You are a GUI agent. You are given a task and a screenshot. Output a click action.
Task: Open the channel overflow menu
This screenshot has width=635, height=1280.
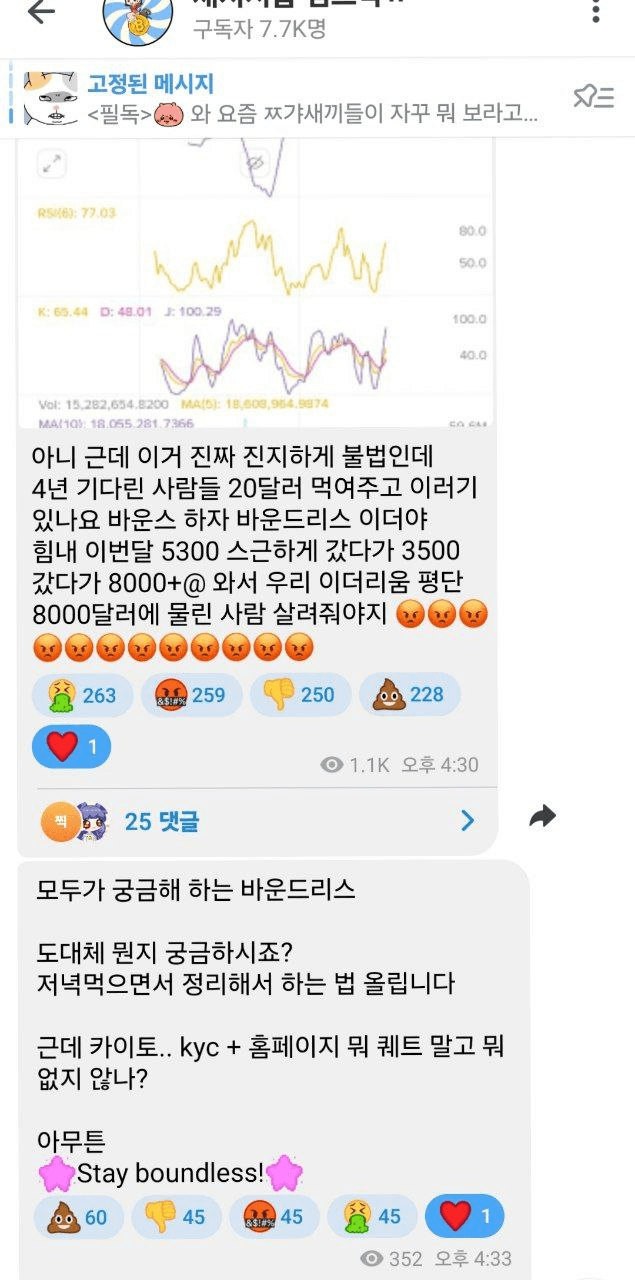click(x=596, y=12)
